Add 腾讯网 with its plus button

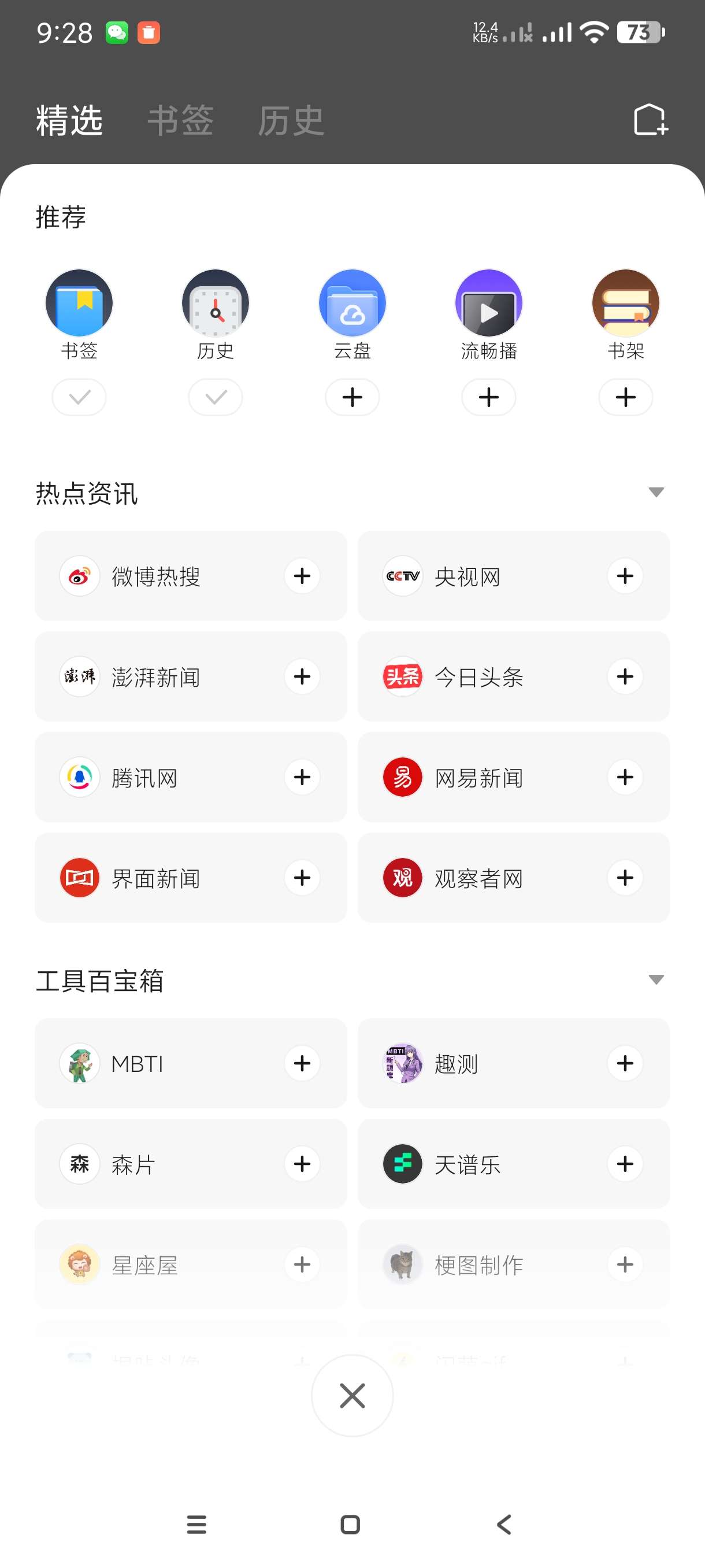(x=302, y=776)
